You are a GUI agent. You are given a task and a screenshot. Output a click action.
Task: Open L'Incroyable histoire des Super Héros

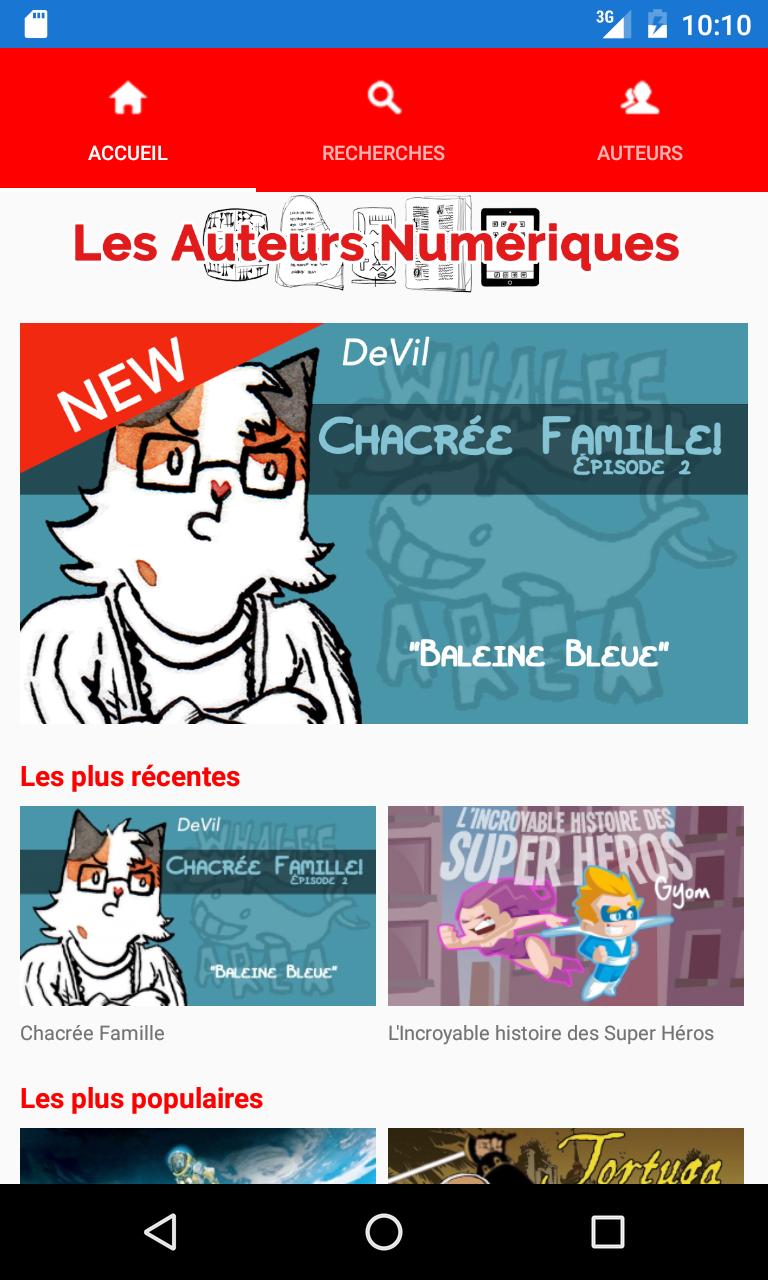tap(566, 906)
